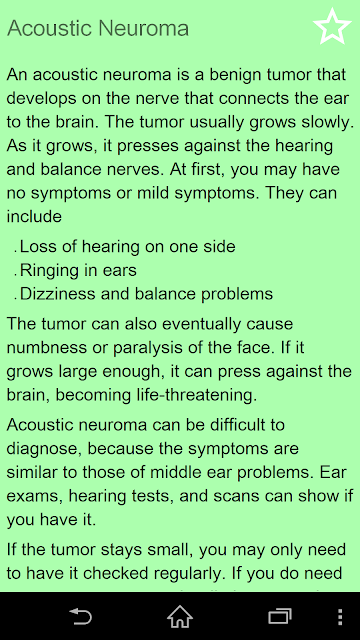The width and height of the screenshot is (360, 640).
Task: Mark Acoustic Neuroma as favorite with the star
Action: tap(332, 26)
